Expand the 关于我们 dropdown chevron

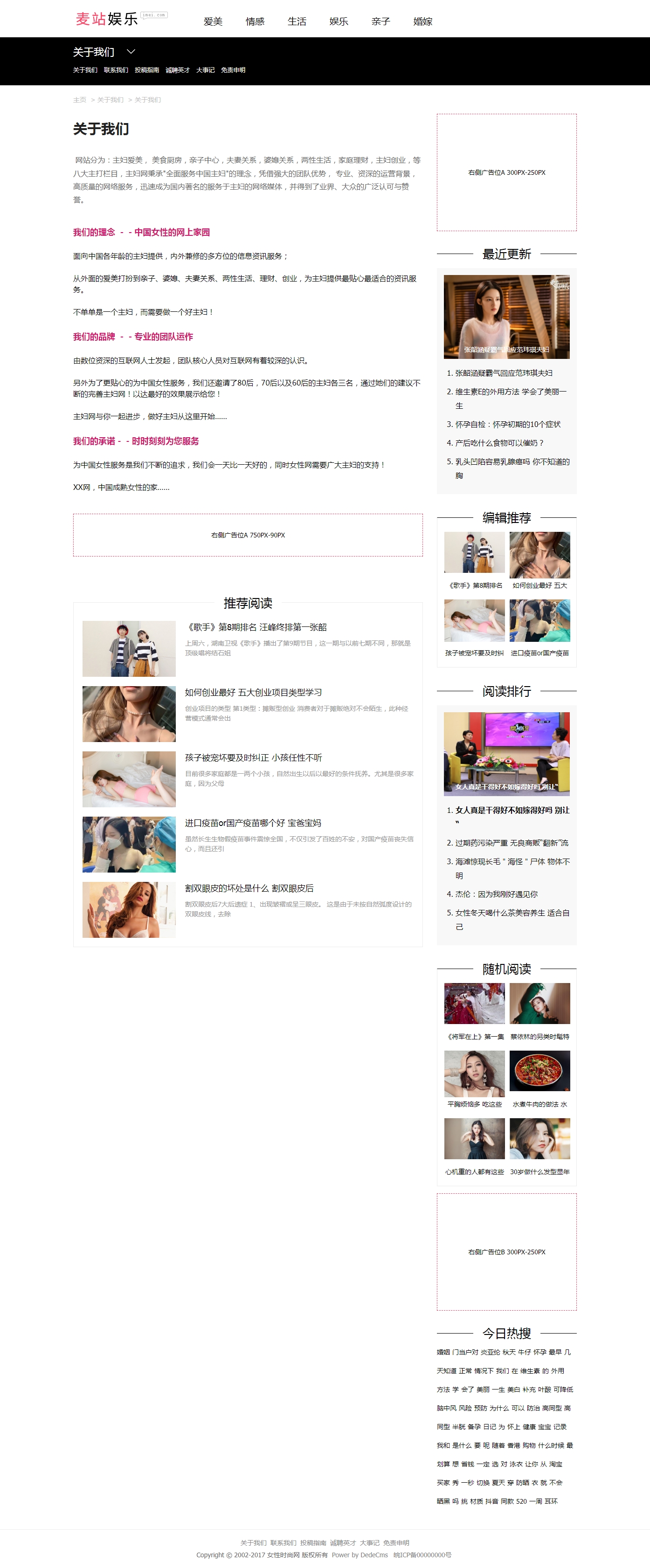[131, 52]
